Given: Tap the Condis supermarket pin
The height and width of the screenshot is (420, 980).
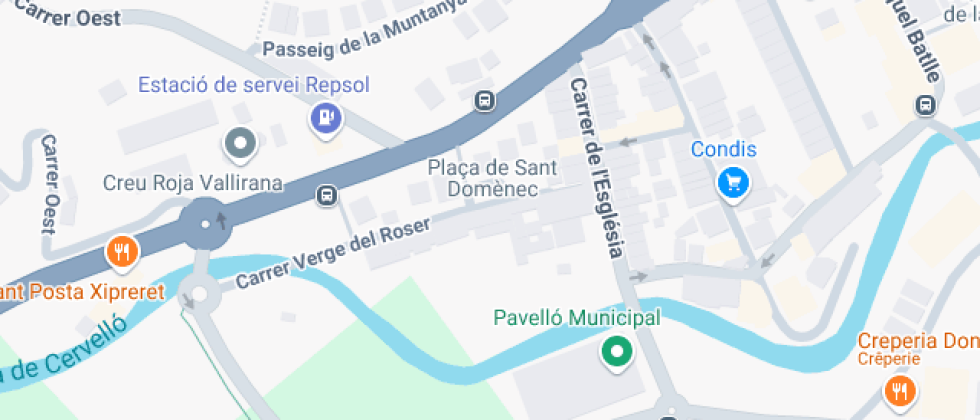Looking at the screenshot, I should [x=734, y=182].
